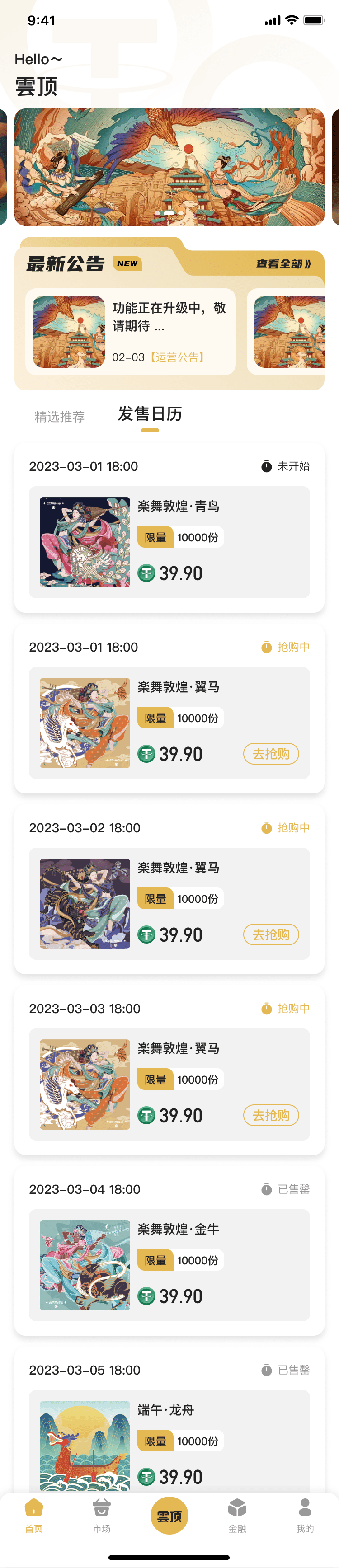This screenshot has width=339, height=1568.
Task: Open the sold-out 乐舞敦煌·金牛 card
Action: click(x=169, y=1265)
